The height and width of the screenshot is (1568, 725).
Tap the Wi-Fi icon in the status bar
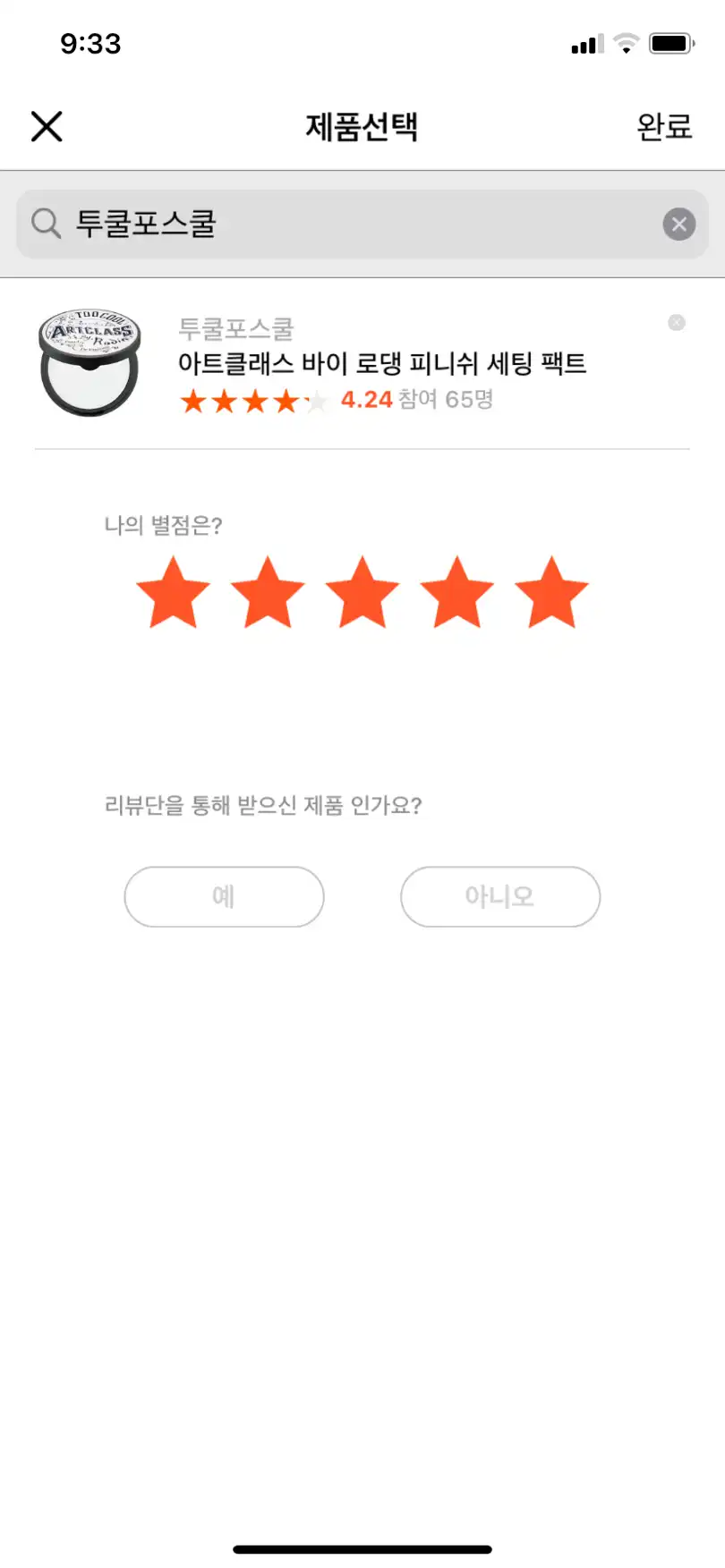click(628, 41)
